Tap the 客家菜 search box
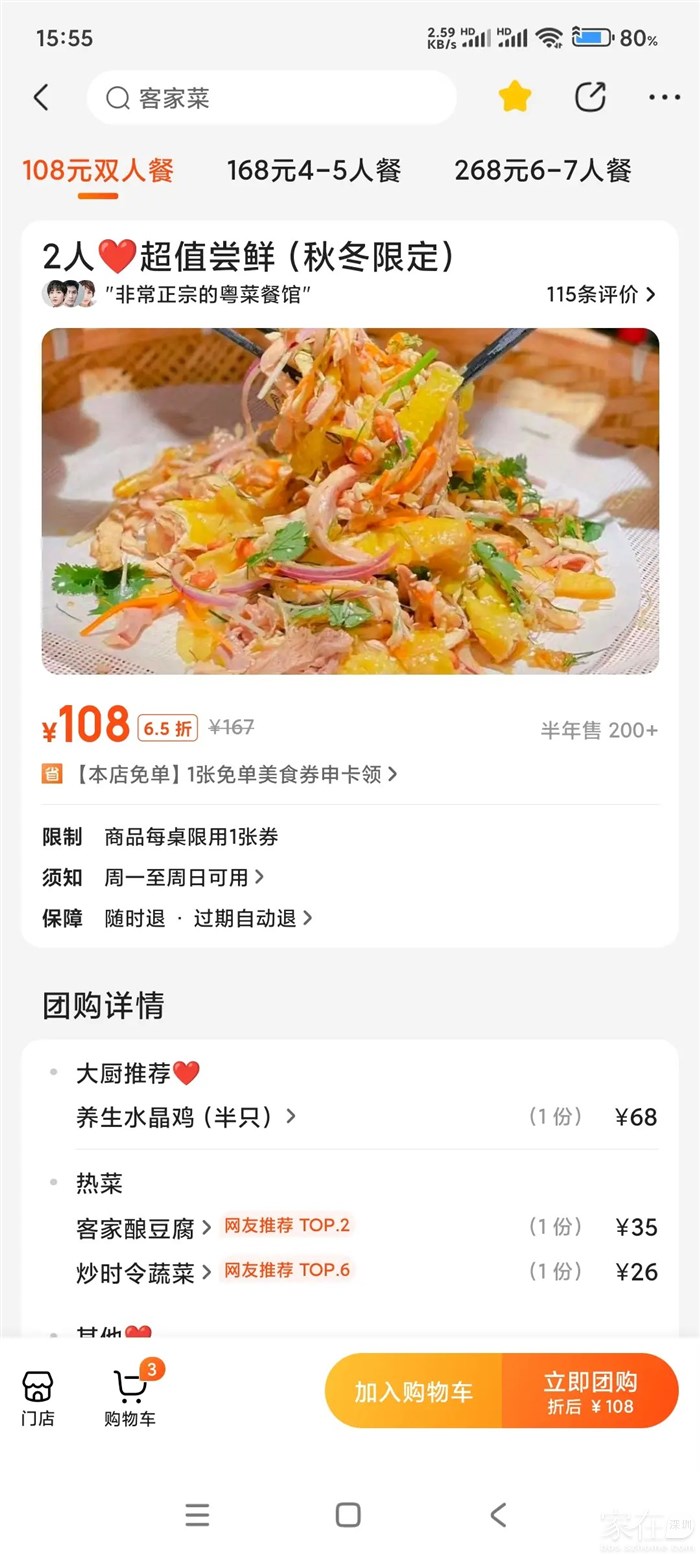Screen dimensions: 700x1555 (270, 98)
